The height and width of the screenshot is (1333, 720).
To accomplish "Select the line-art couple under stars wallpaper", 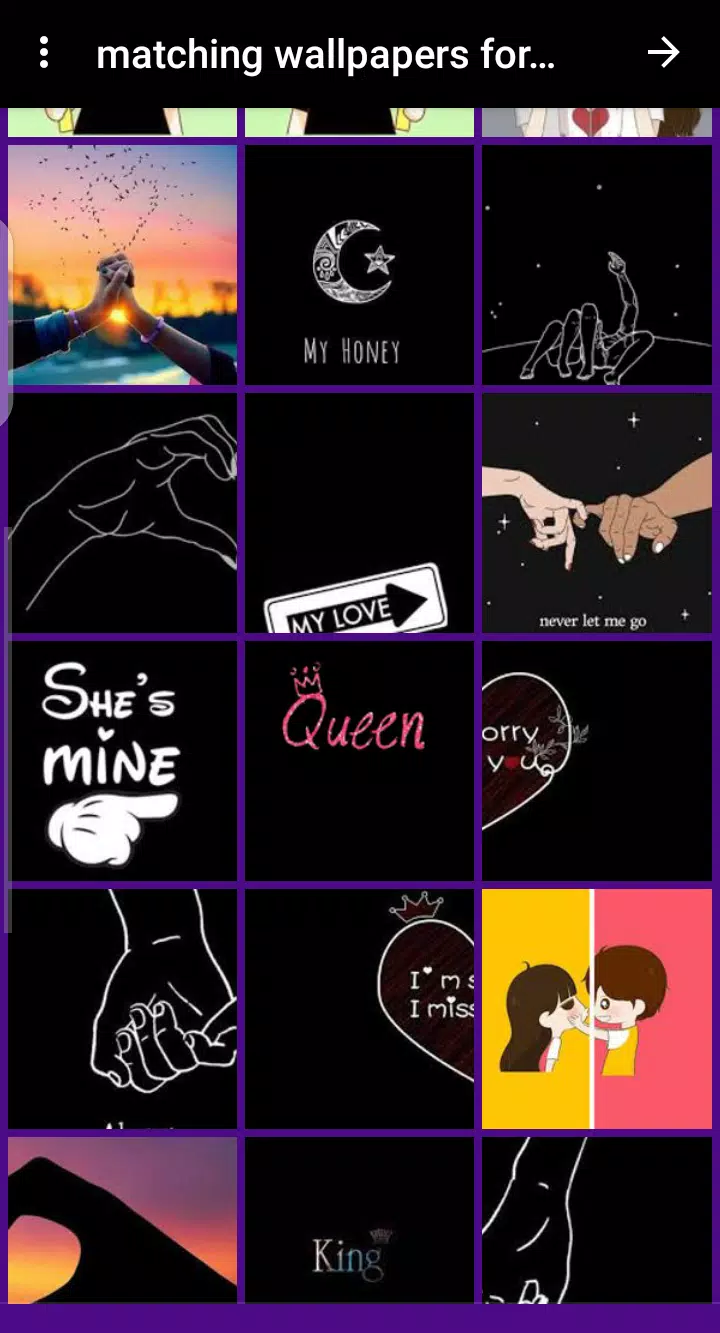I will point(596,265).
